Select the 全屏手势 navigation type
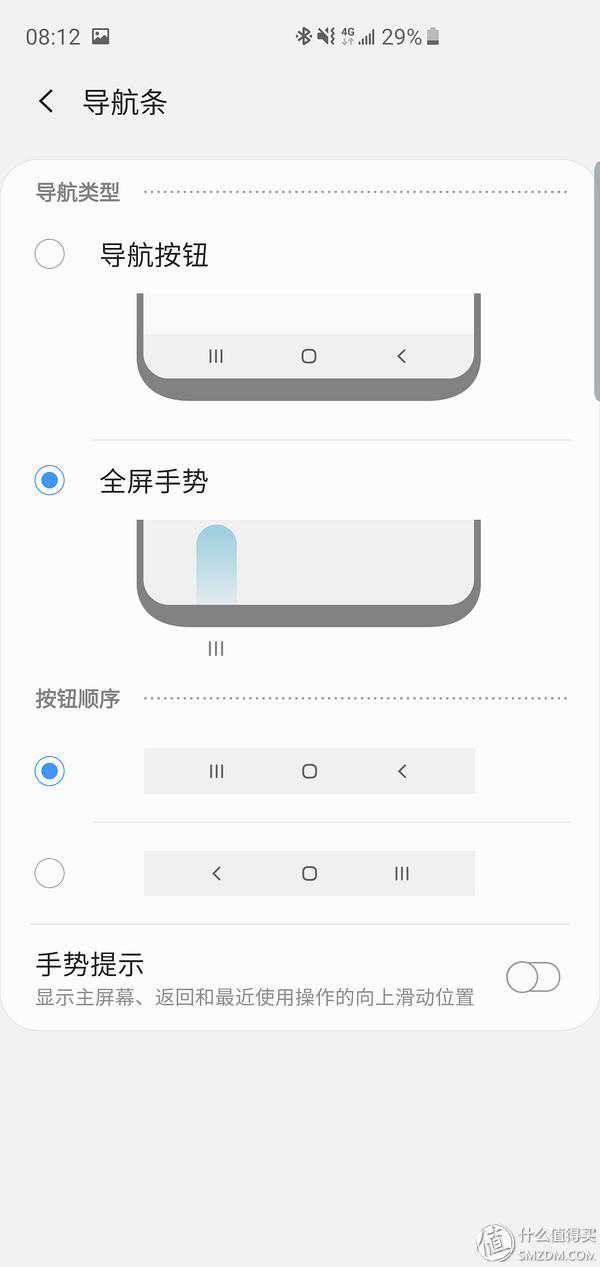 (49, 481)
